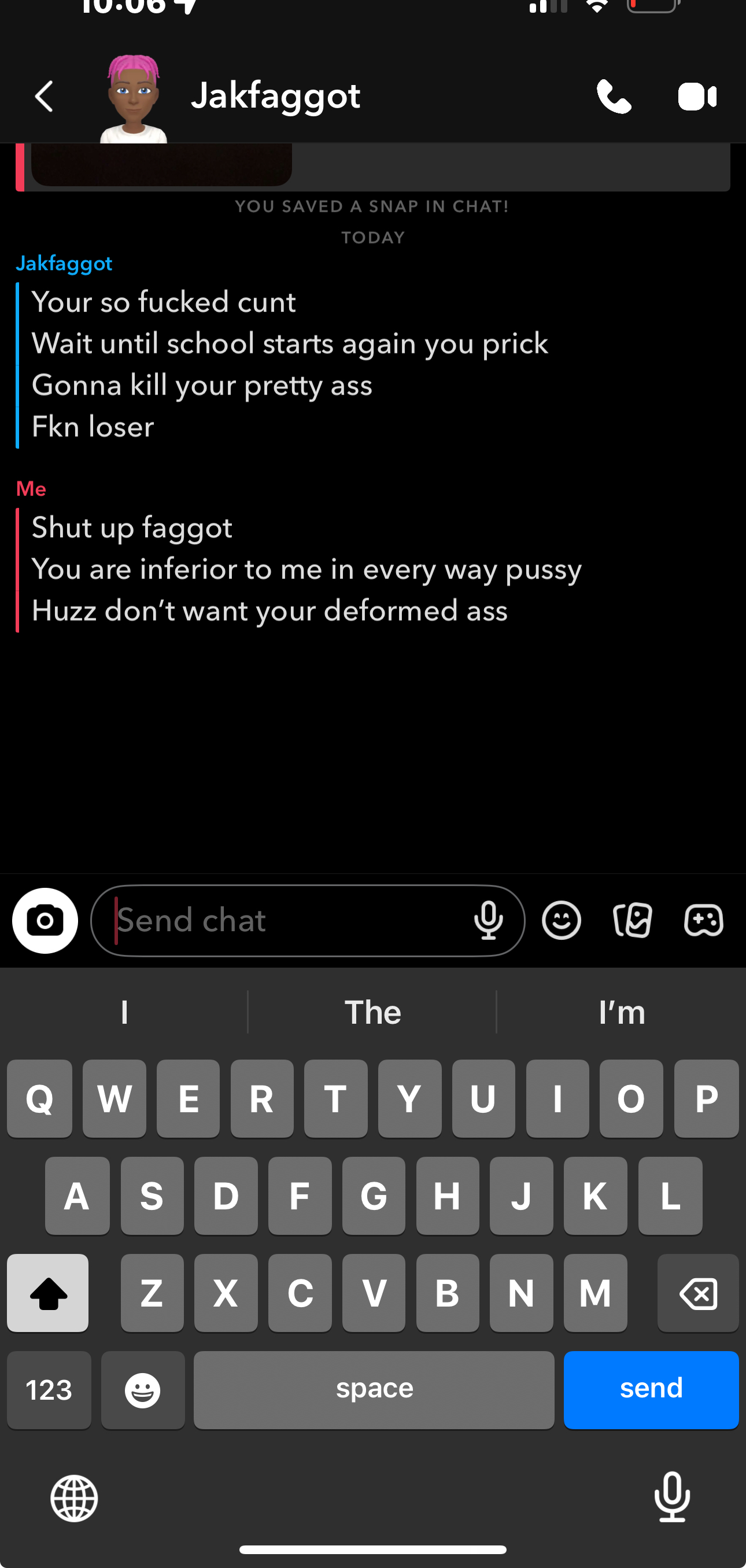746x1568 pixels.
Task: Open the games and minis controller icon
Action: [704, 920]
